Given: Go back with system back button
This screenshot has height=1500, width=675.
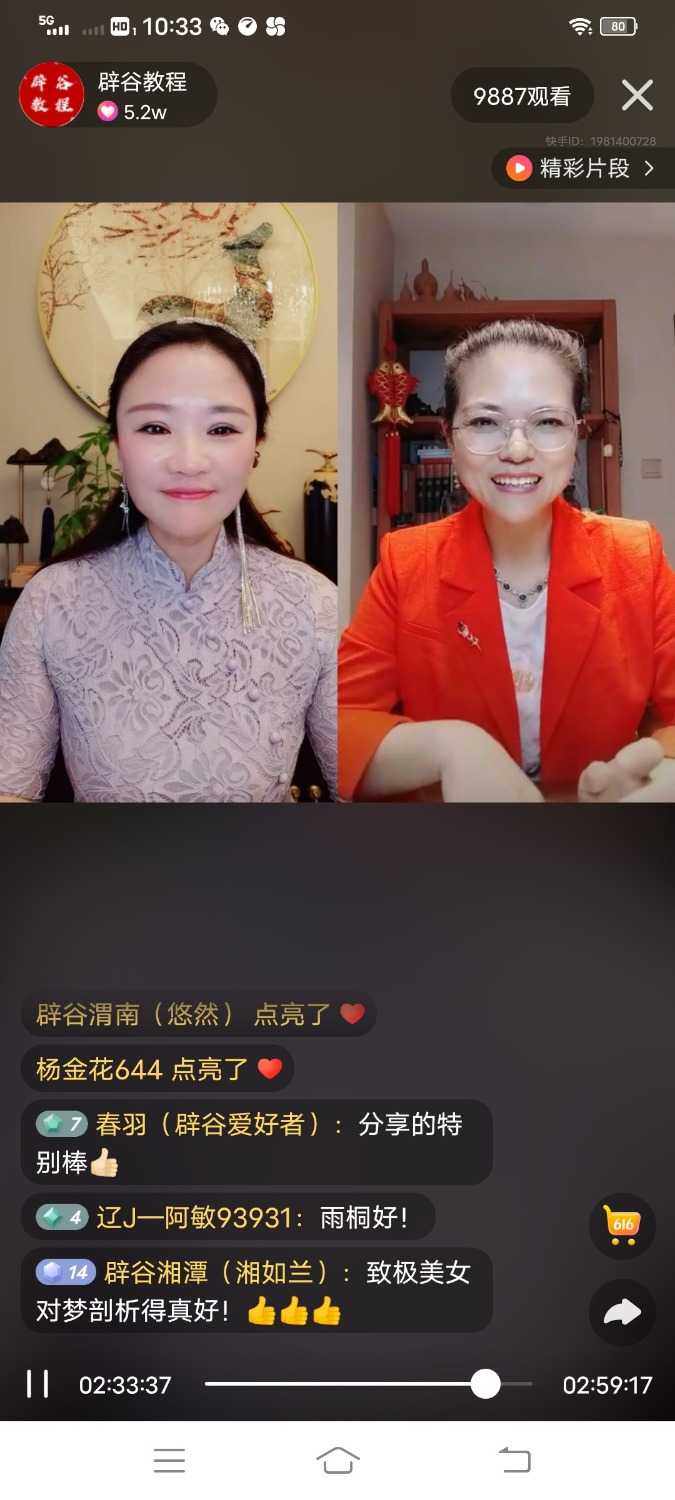Looking at the screenshot, I should (514, 1460).
